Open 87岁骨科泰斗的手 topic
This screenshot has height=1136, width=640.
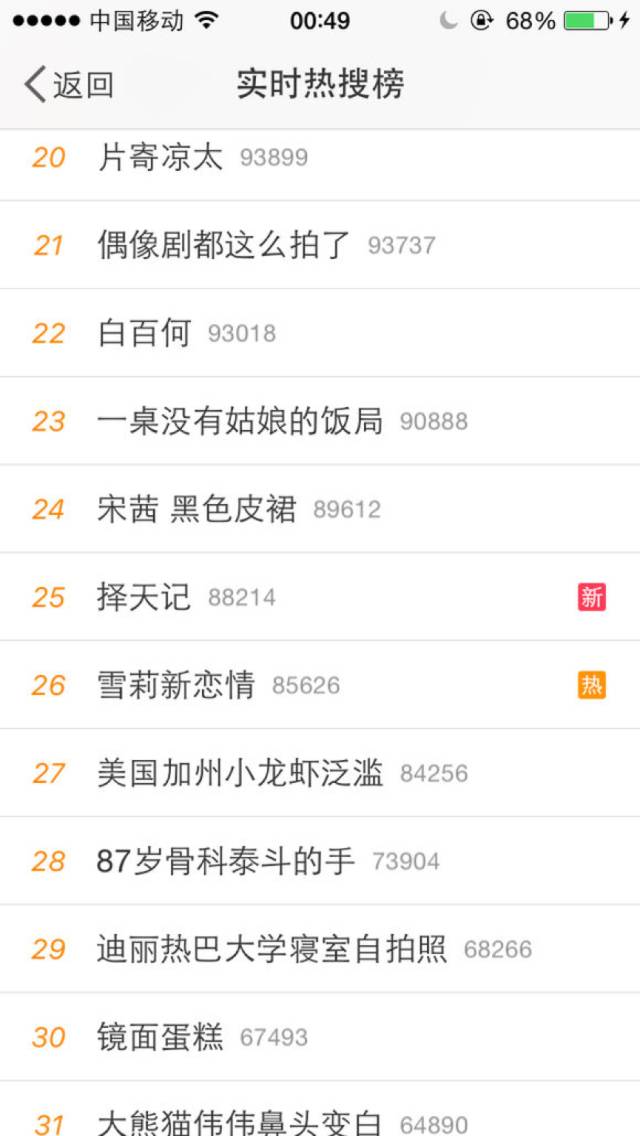pos(226,861)
